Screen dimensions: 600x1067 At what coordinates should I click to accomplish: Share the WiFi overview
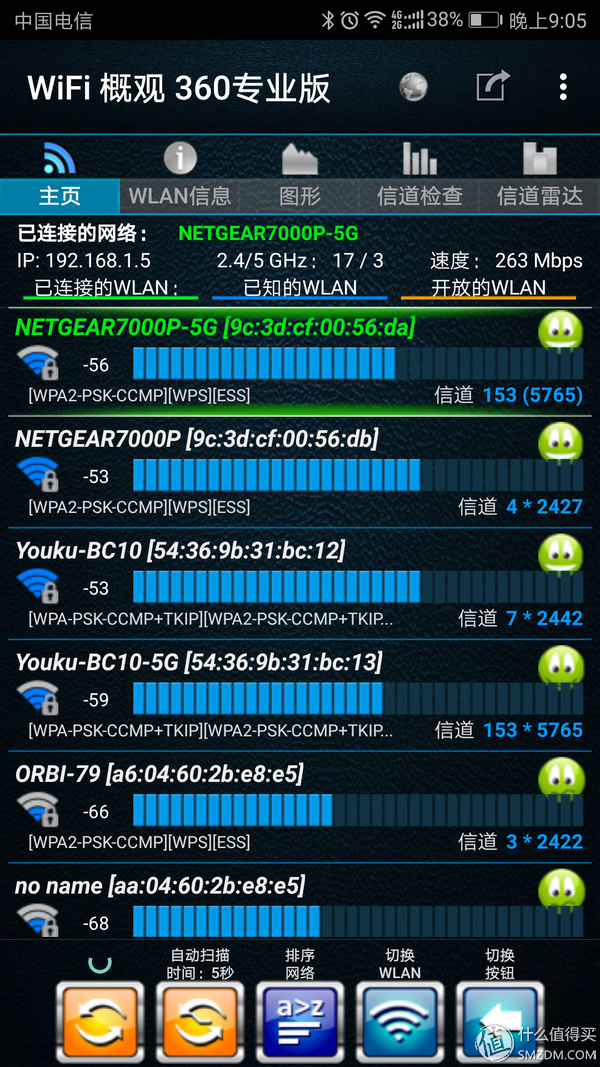click(493, 87)
